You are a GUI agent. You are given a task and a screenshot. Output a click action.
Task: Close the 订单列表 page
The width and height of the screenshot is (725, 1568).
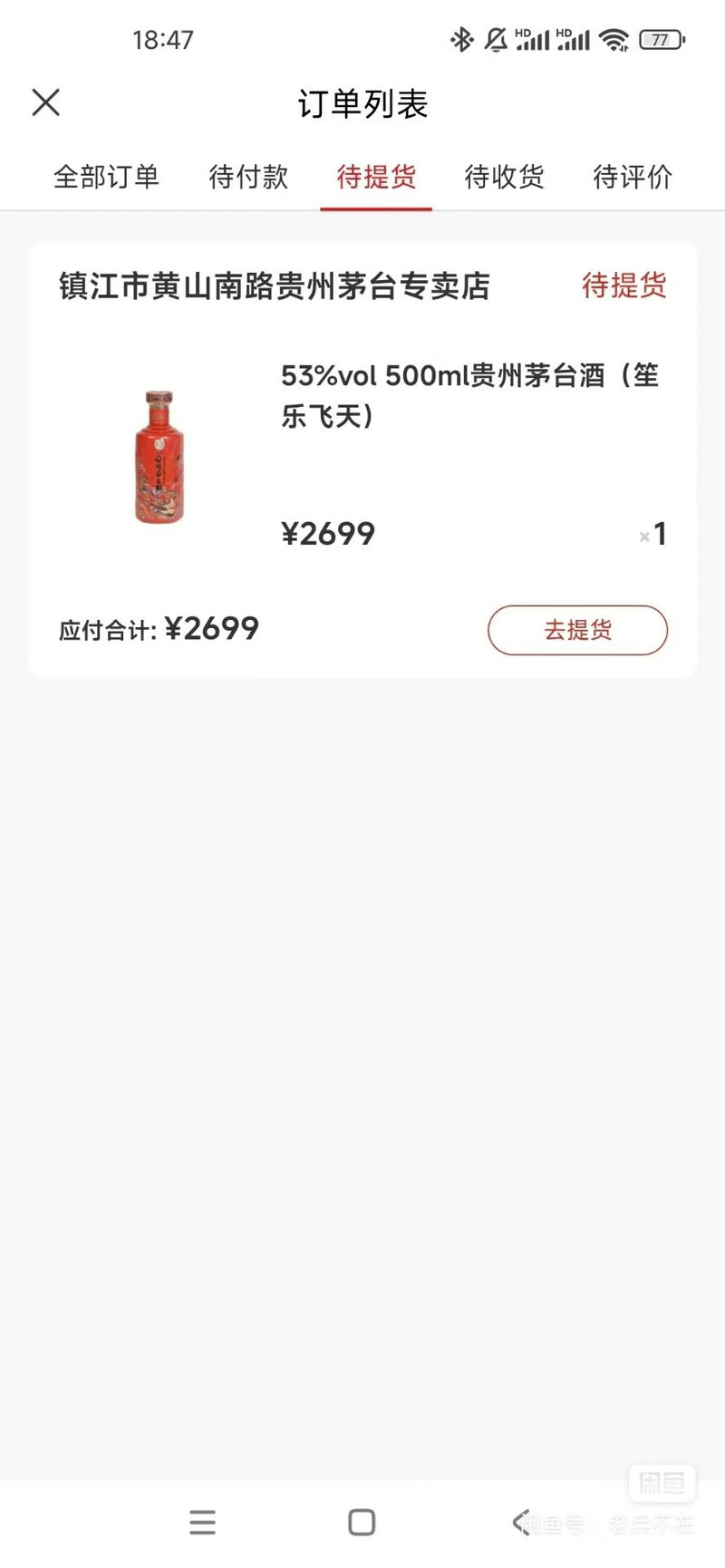tap(46, 102)
